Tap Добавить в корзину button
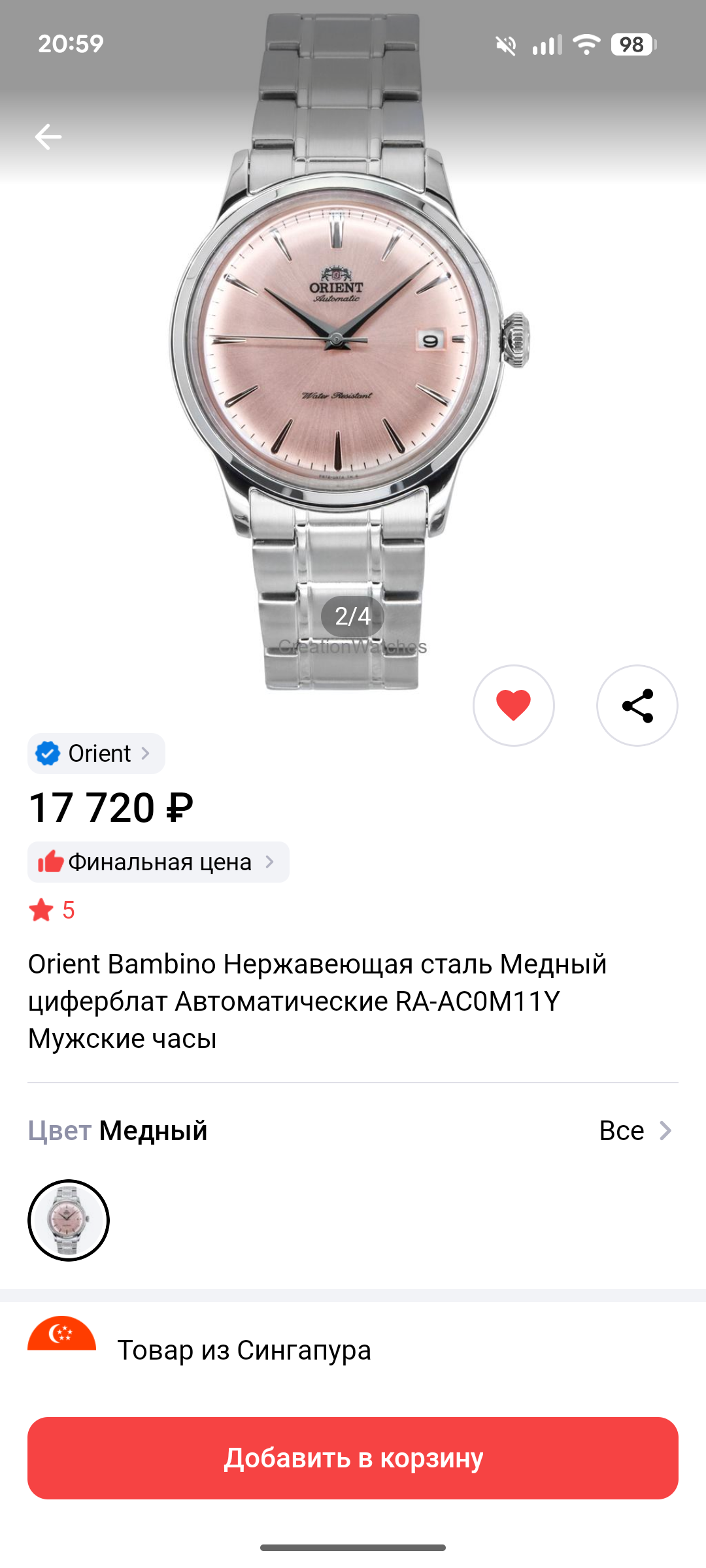 tap(353, 1458)
